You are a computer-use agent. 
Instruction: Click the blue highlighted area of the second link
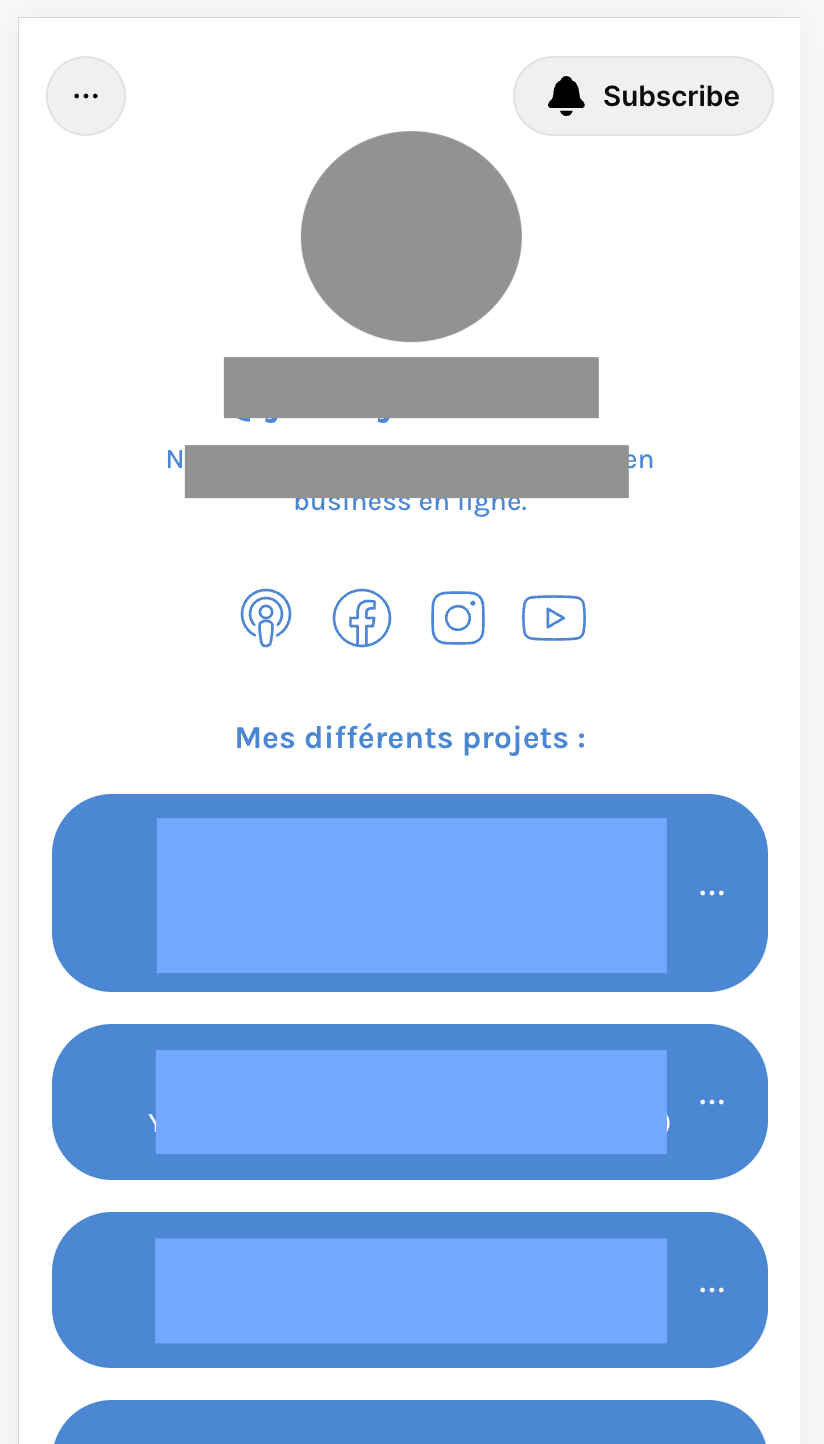410,1100
